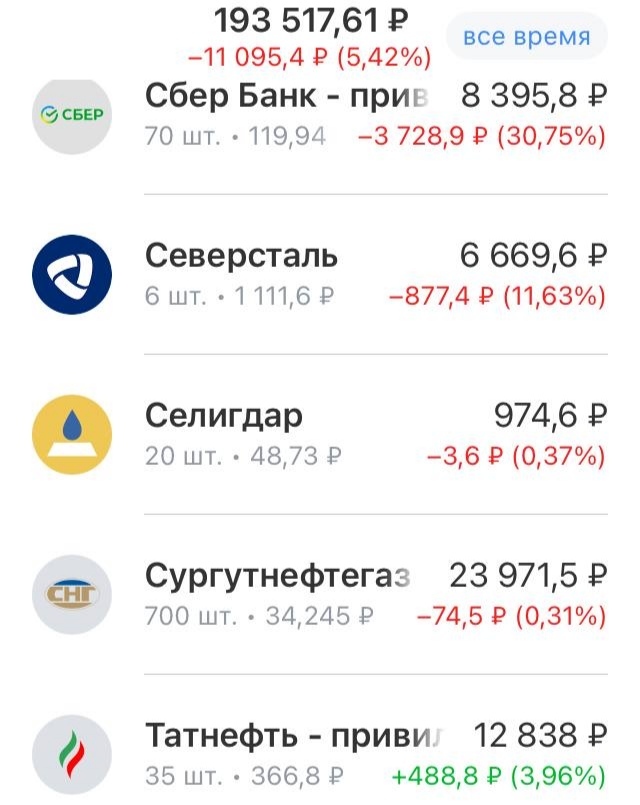This screenshot has width=640, height=805.
Task: Change the period chip «все время»
Action: (527, 38)
